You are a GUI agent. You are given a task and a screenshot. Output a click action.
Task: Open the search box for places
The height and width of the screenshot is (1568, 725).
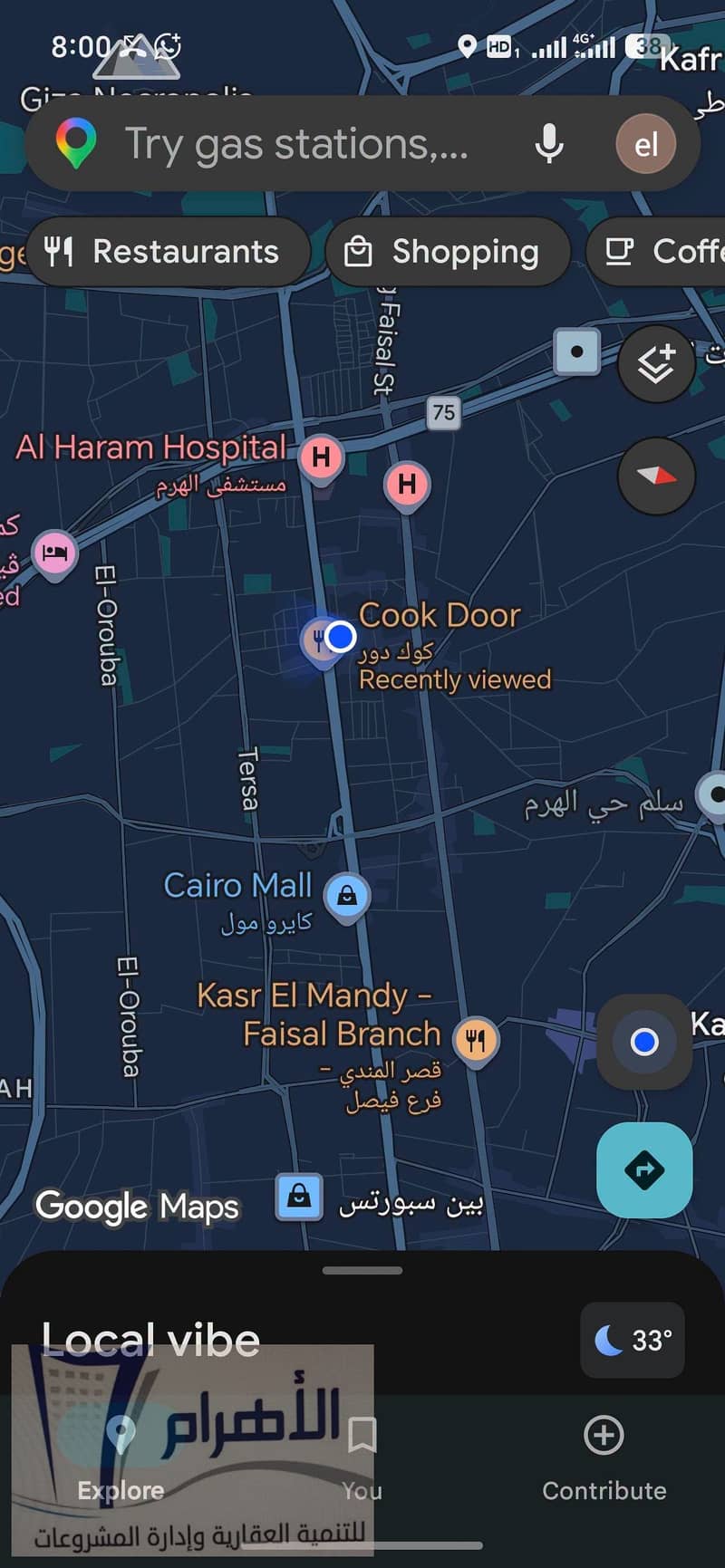(x=299, y=144)
